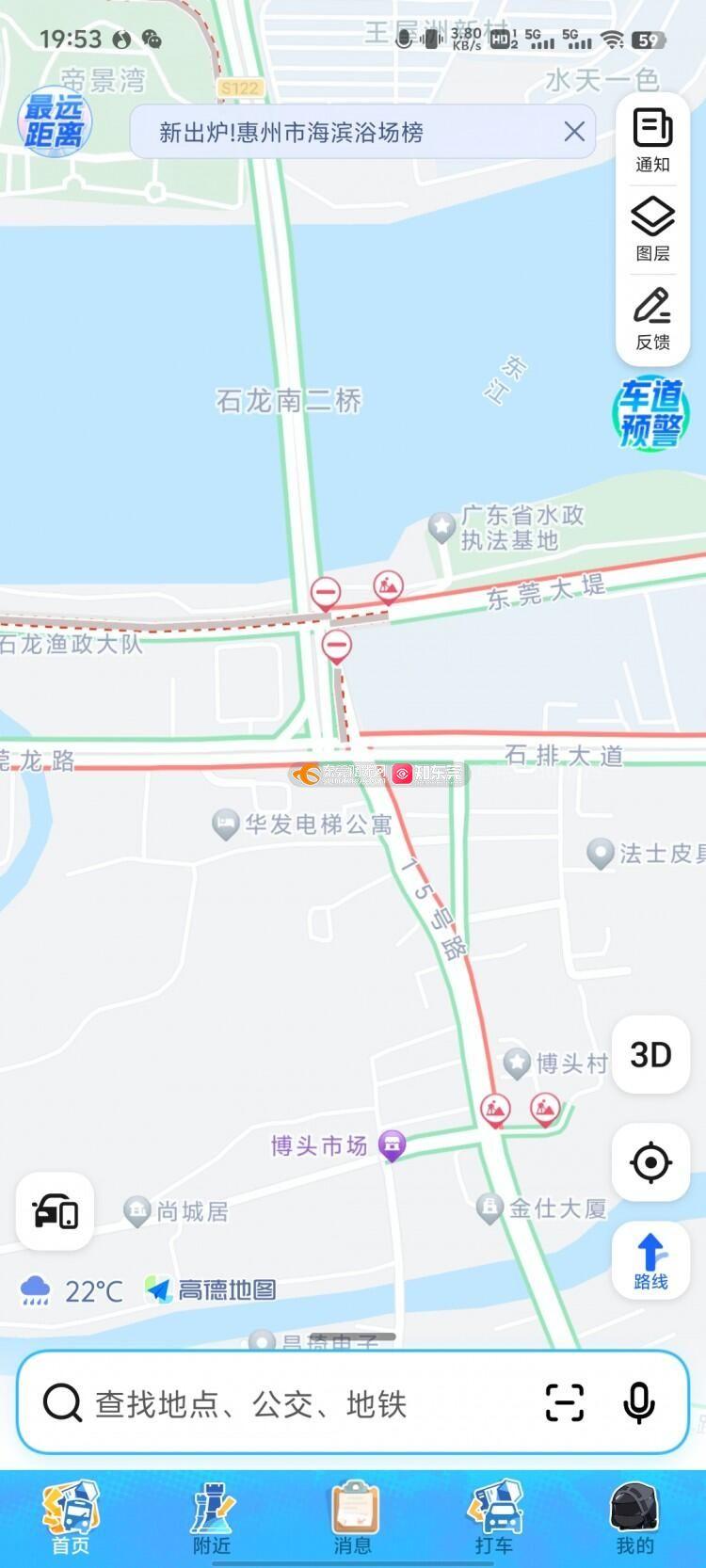The width and height of the screenshot is (706, 1568).
Task: Switch the map to 3D view
Action: (x=650, y=1054)
